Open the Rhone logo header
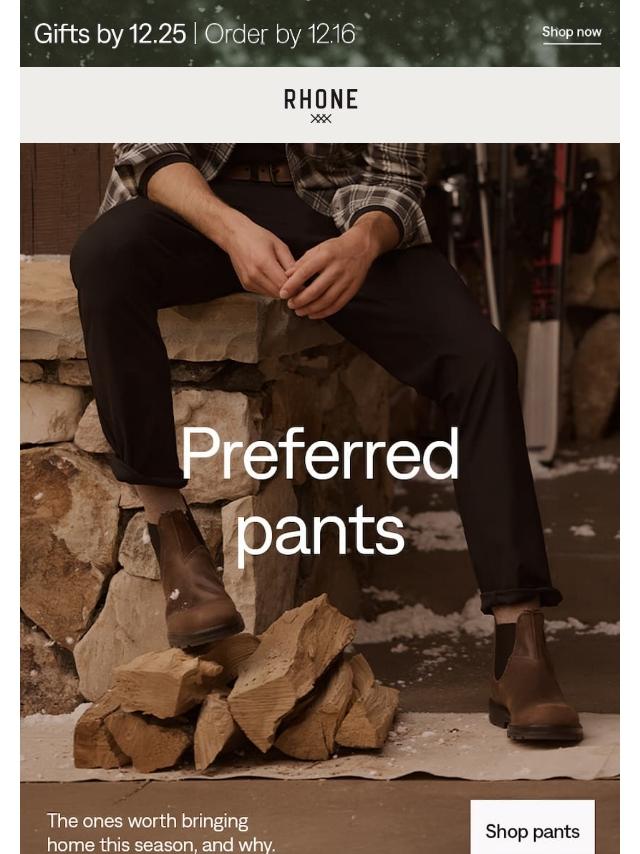The height and width of the screenshot is (854, 640). click(320, 104)
